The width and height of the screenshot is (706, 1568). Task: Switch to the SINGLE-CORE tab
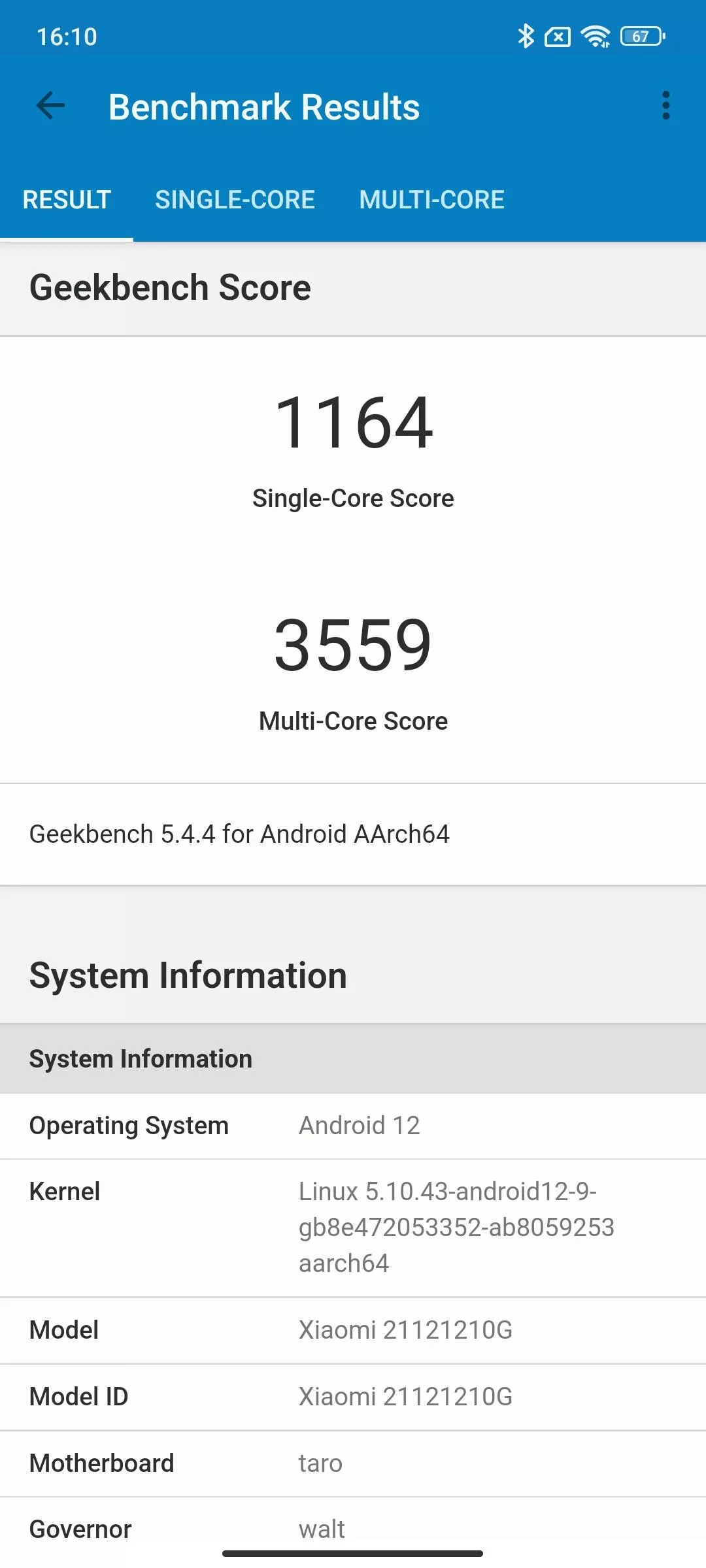click(235, 200)
